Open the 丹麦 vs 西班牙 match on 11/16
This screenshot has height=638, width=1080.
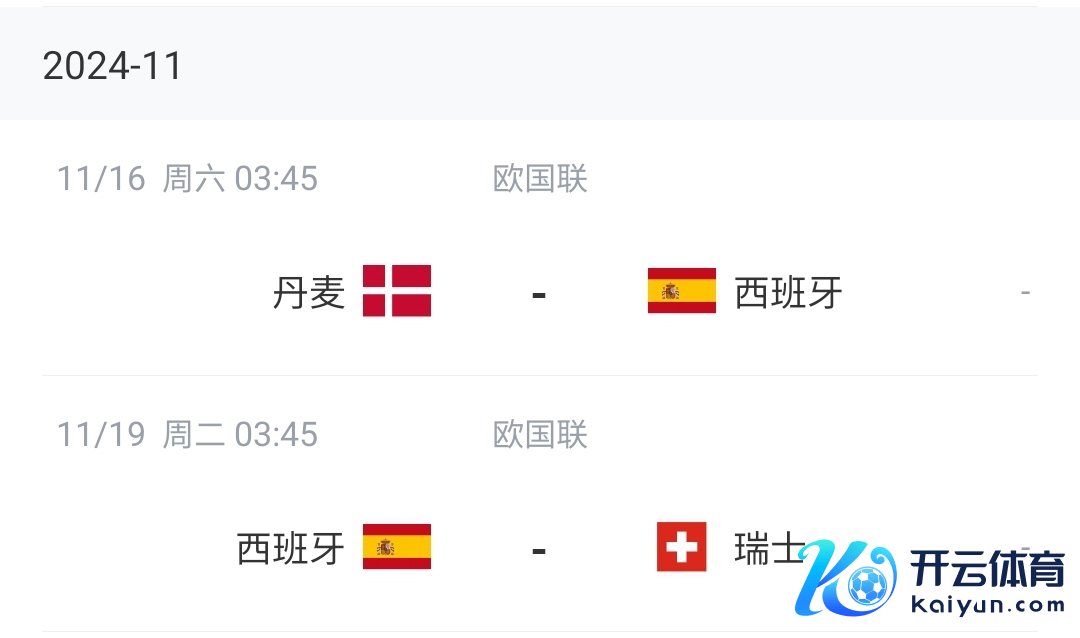539,292
